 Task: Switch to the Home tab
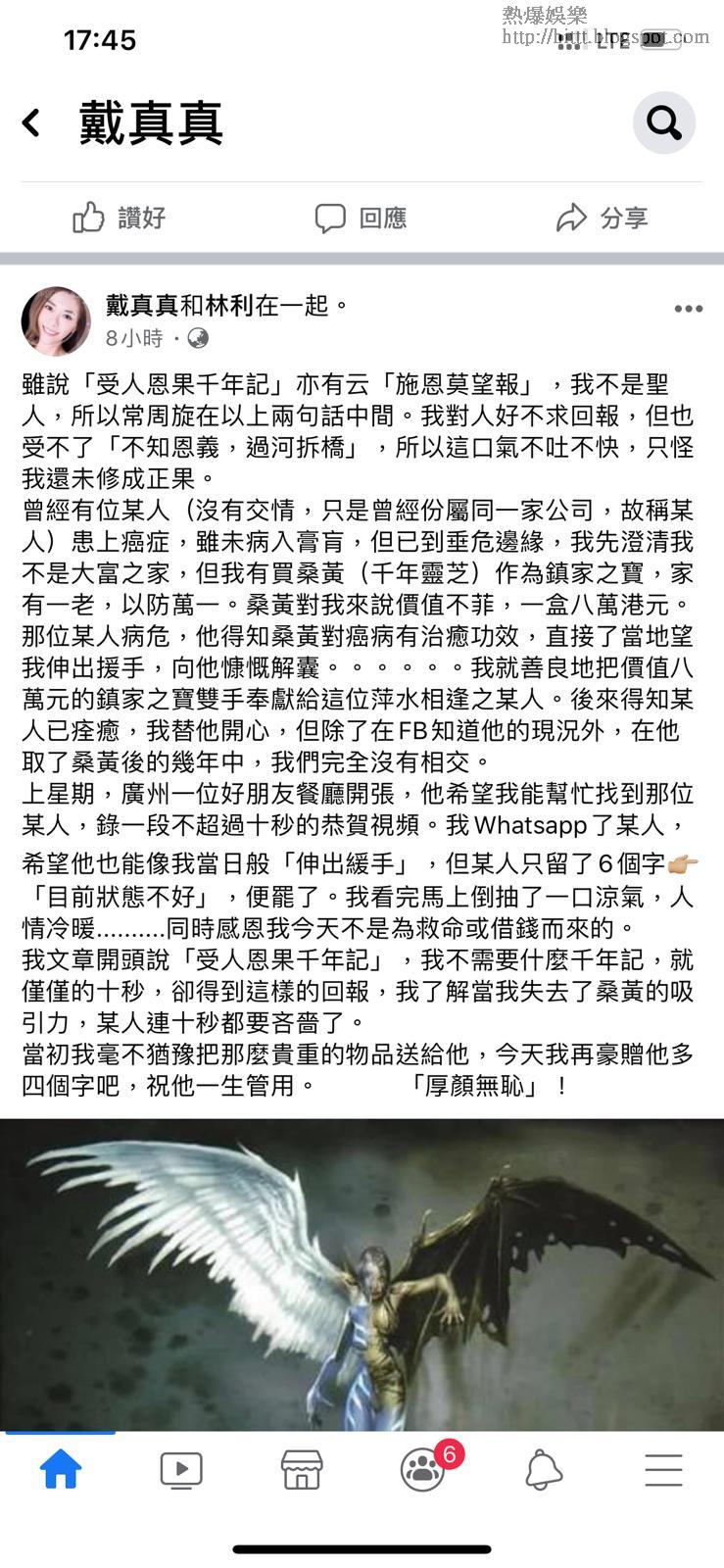[60, 1470]
